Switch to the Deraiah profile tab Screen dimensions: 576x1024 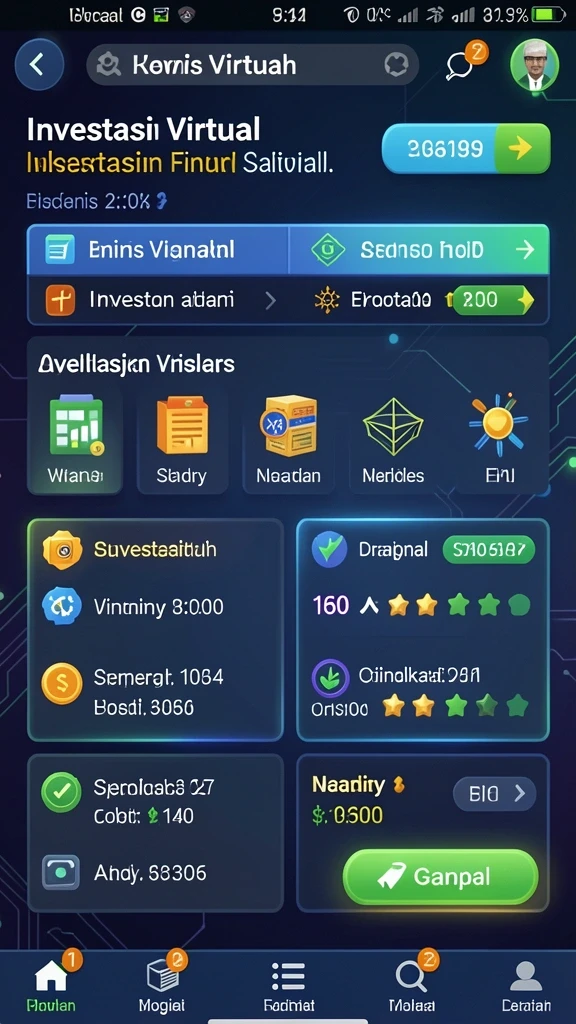(526, 986)
